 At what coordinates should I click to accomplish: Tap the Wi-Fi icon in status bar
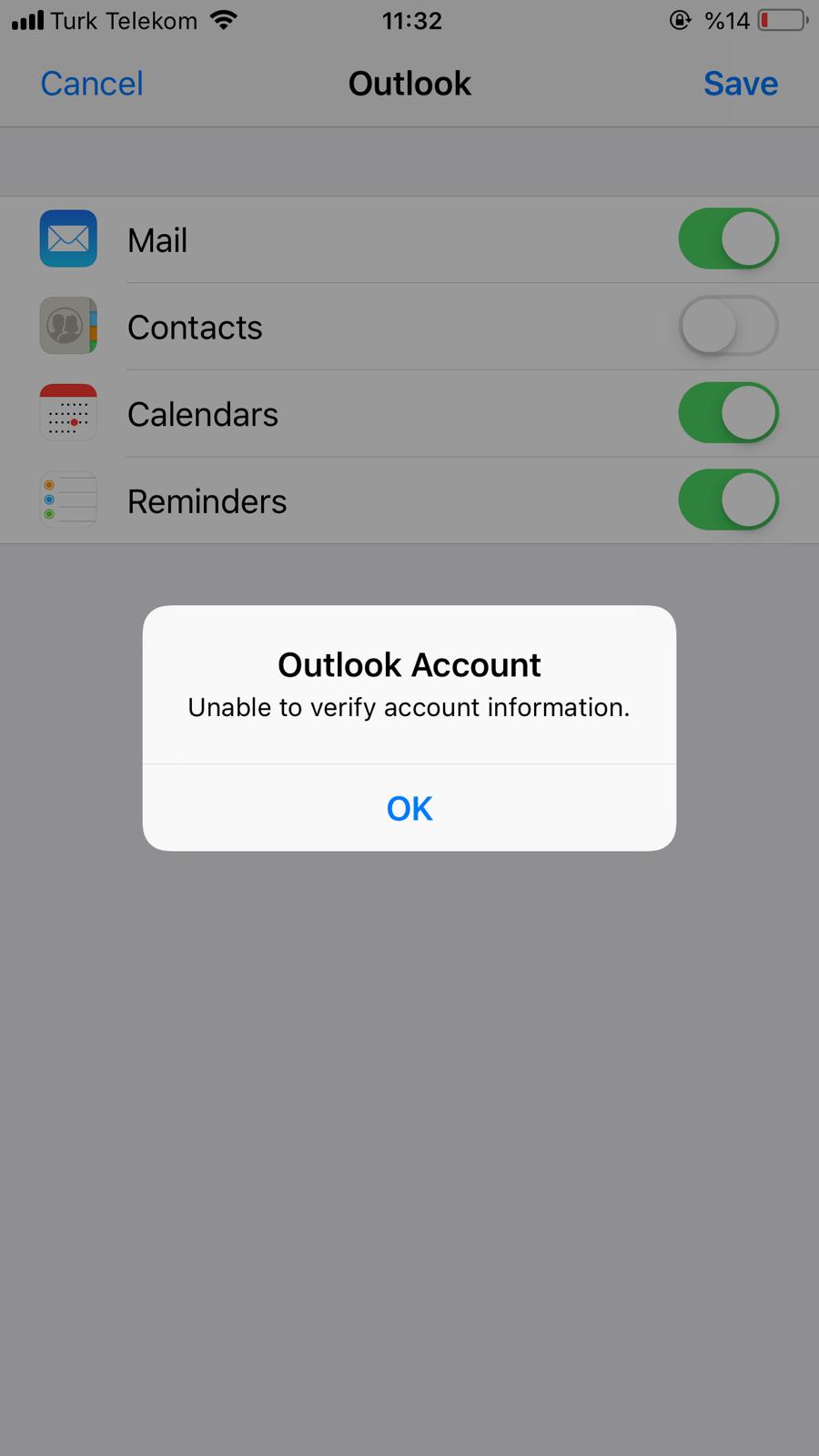coord(224,20)
